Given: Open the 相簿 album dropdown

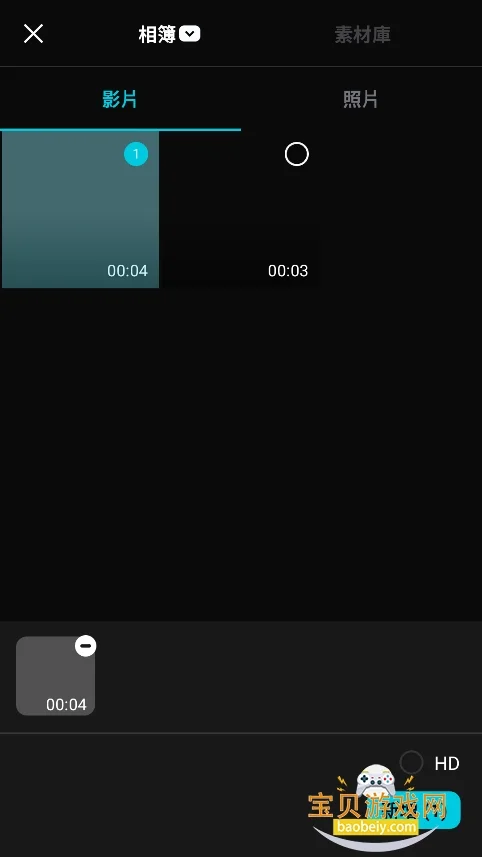Looking at the screenshot, I should pos(169,34).
